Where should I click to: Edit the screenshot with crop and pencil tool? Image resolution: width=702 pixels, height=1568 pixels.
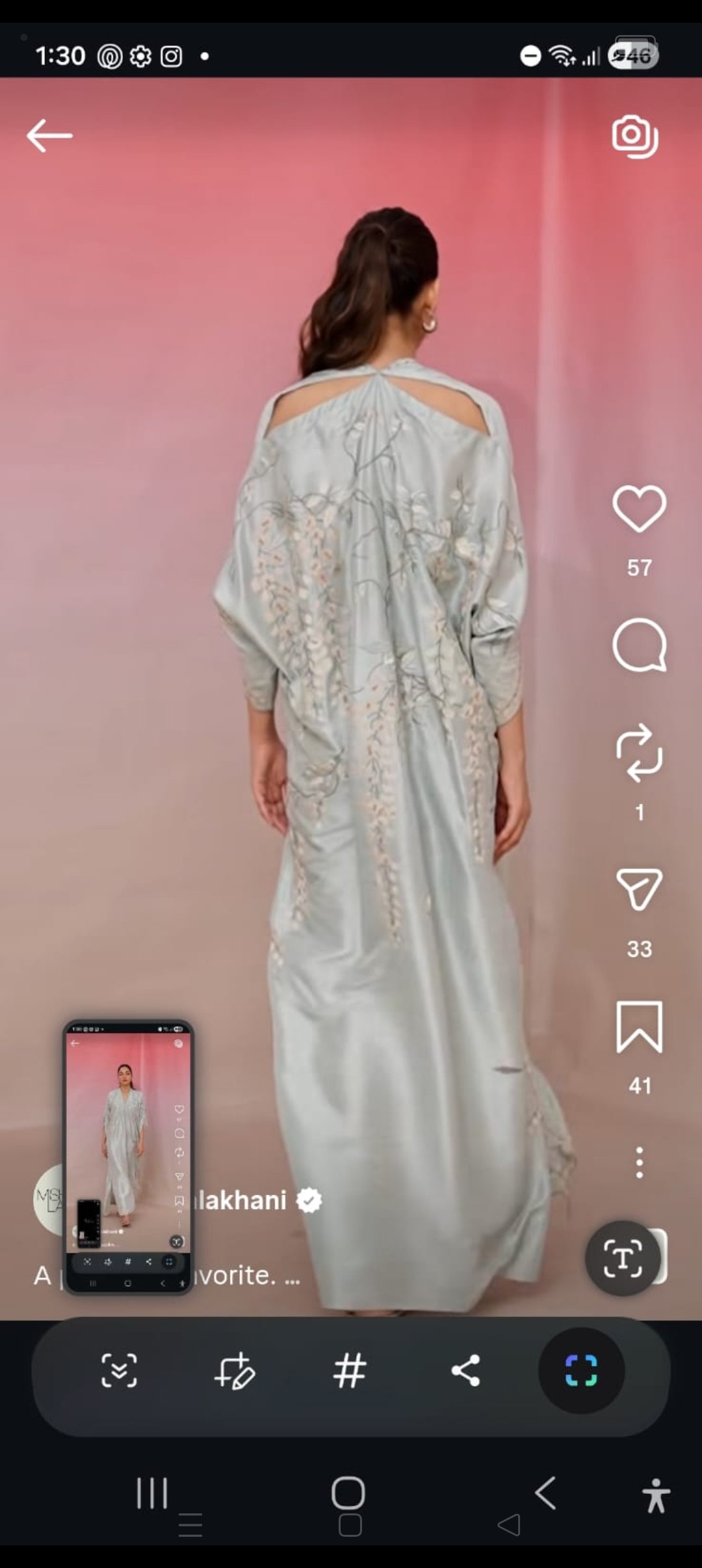[234, 1370]
